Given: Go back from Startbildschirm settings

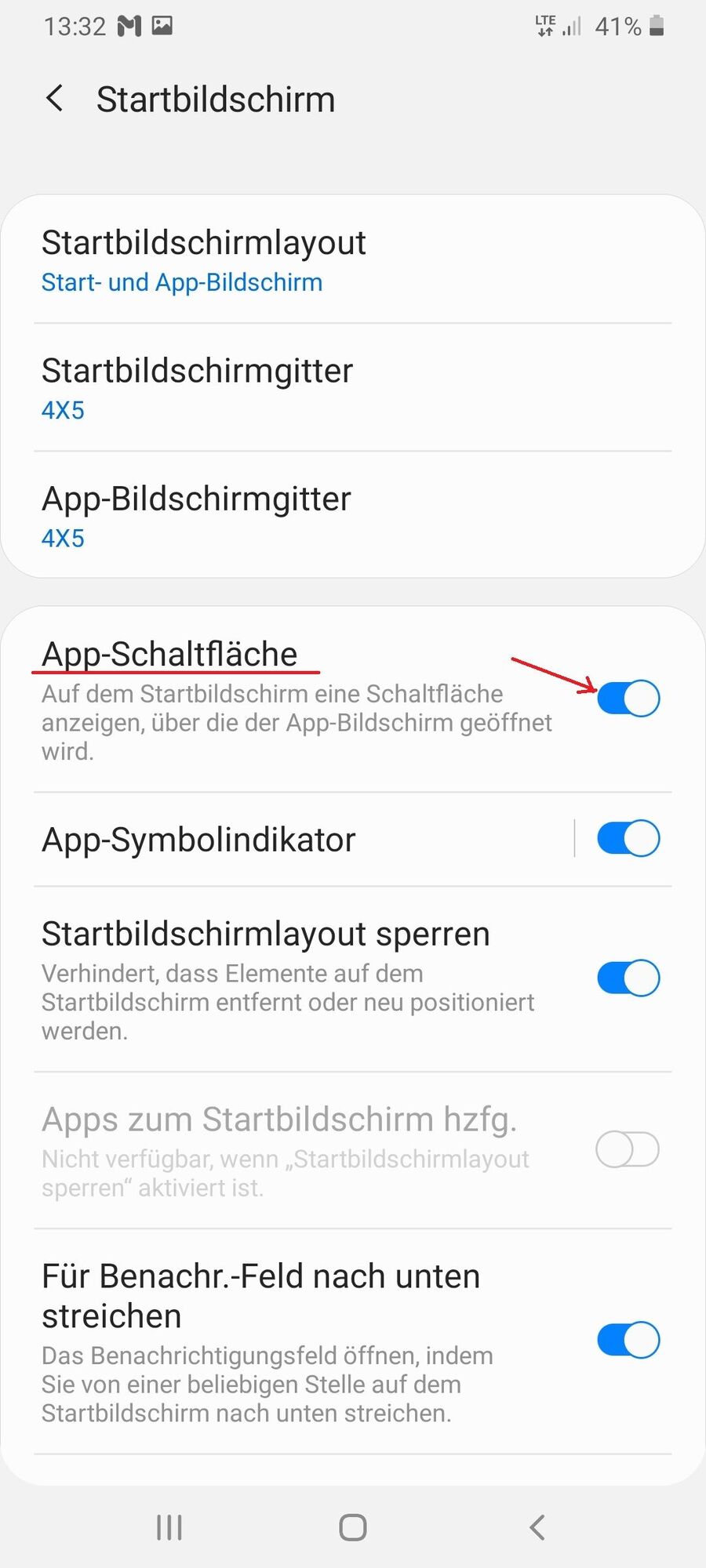Looking at the screenshot, I should (55, 99).
